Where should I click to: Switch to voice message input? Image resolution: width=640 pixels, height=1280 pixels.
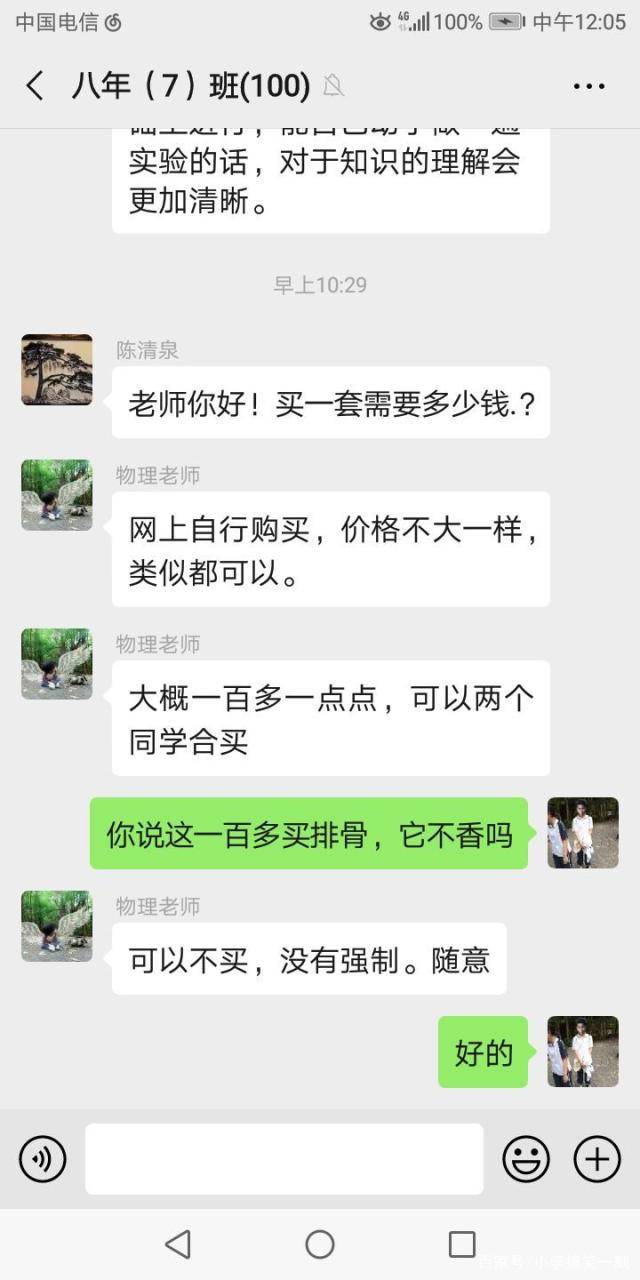coord(43,1160)
